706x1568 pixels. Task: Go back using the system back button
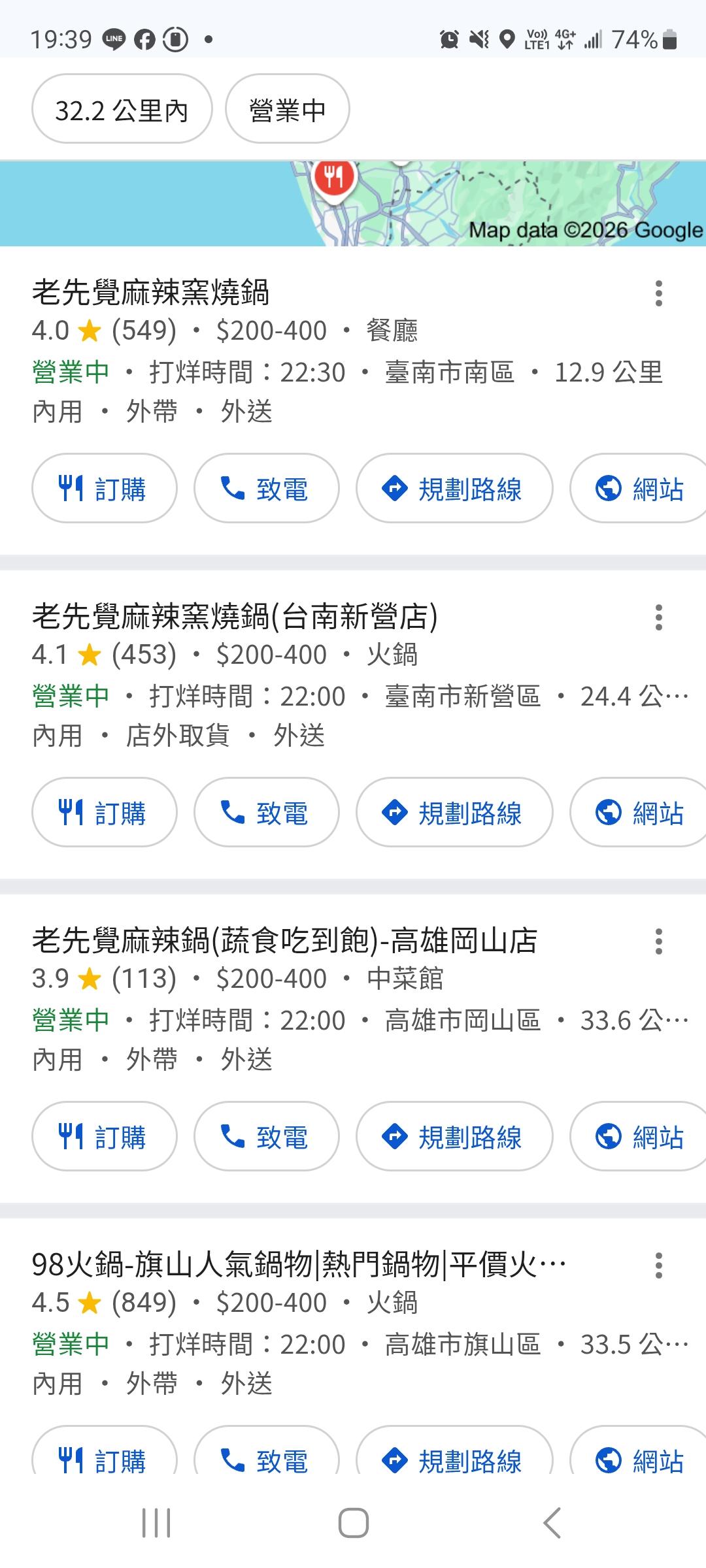(x=552, y=1523)
